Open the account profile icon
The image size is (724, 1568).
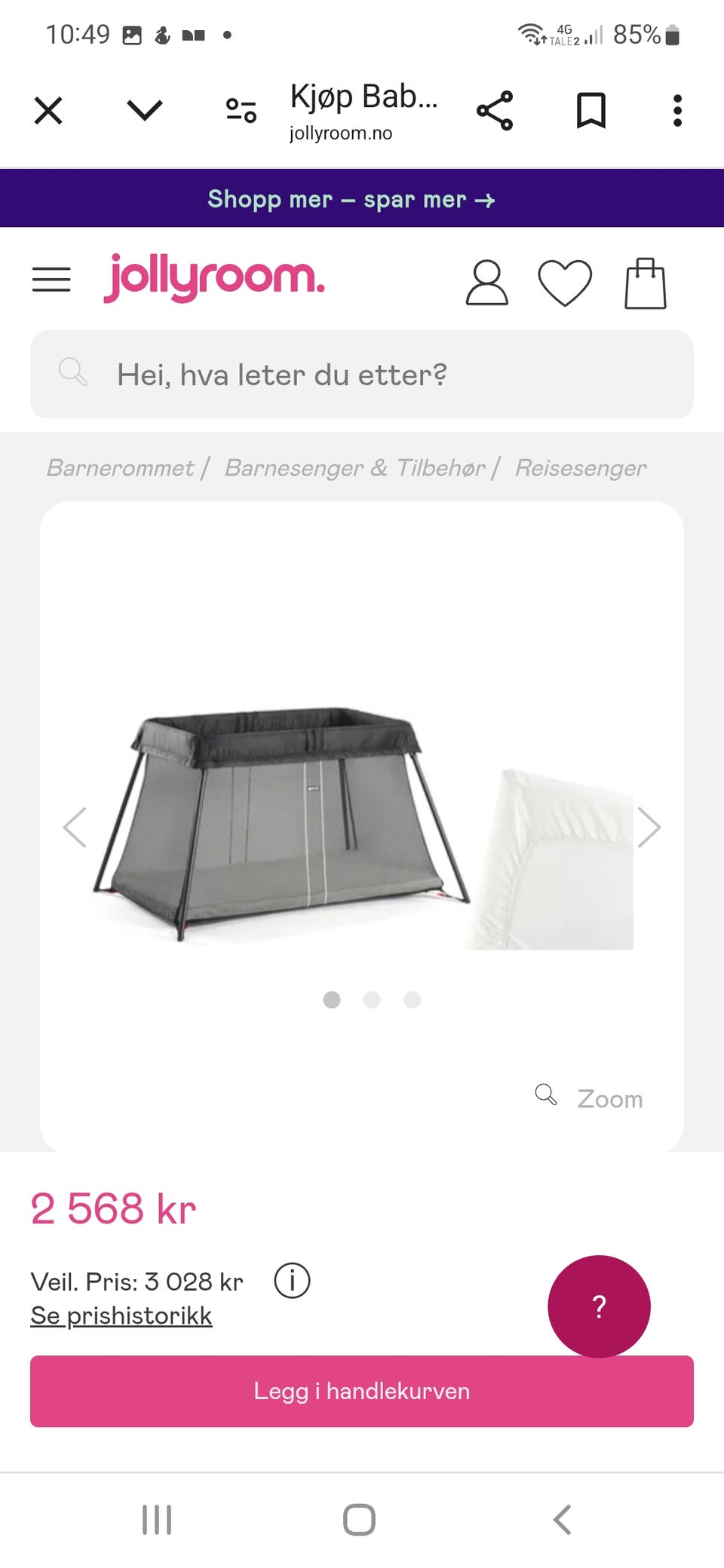click(x=486, y=283)
